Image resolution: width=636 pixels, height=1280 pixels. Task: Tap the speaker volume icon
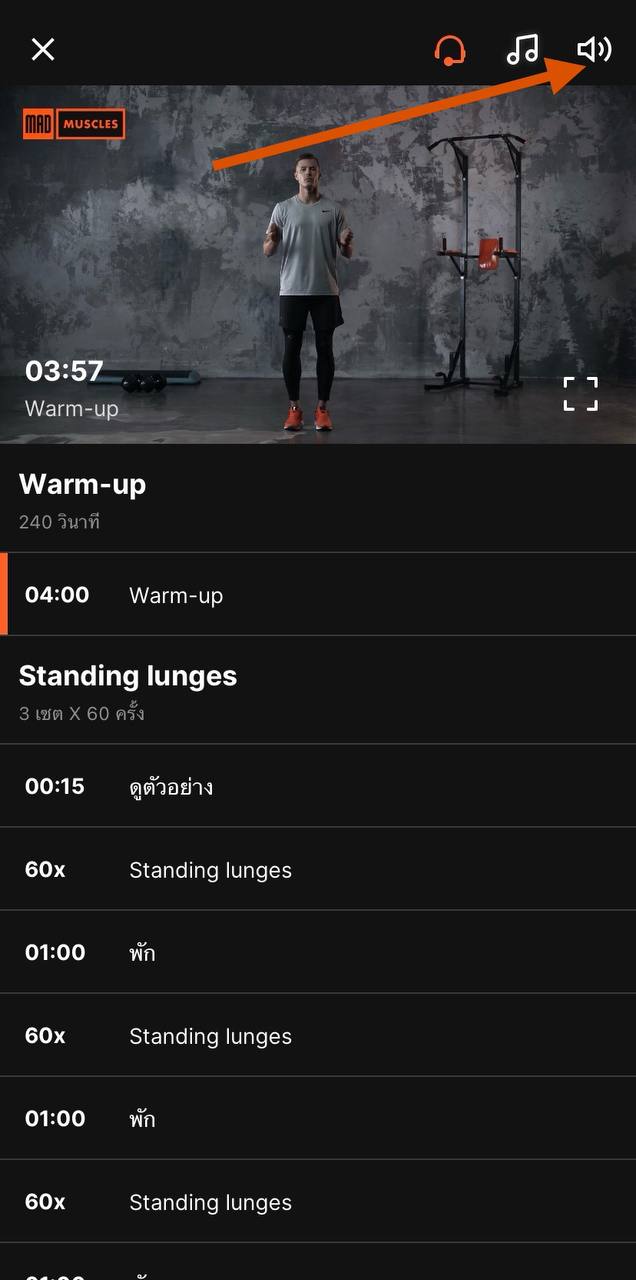(594, 49)
